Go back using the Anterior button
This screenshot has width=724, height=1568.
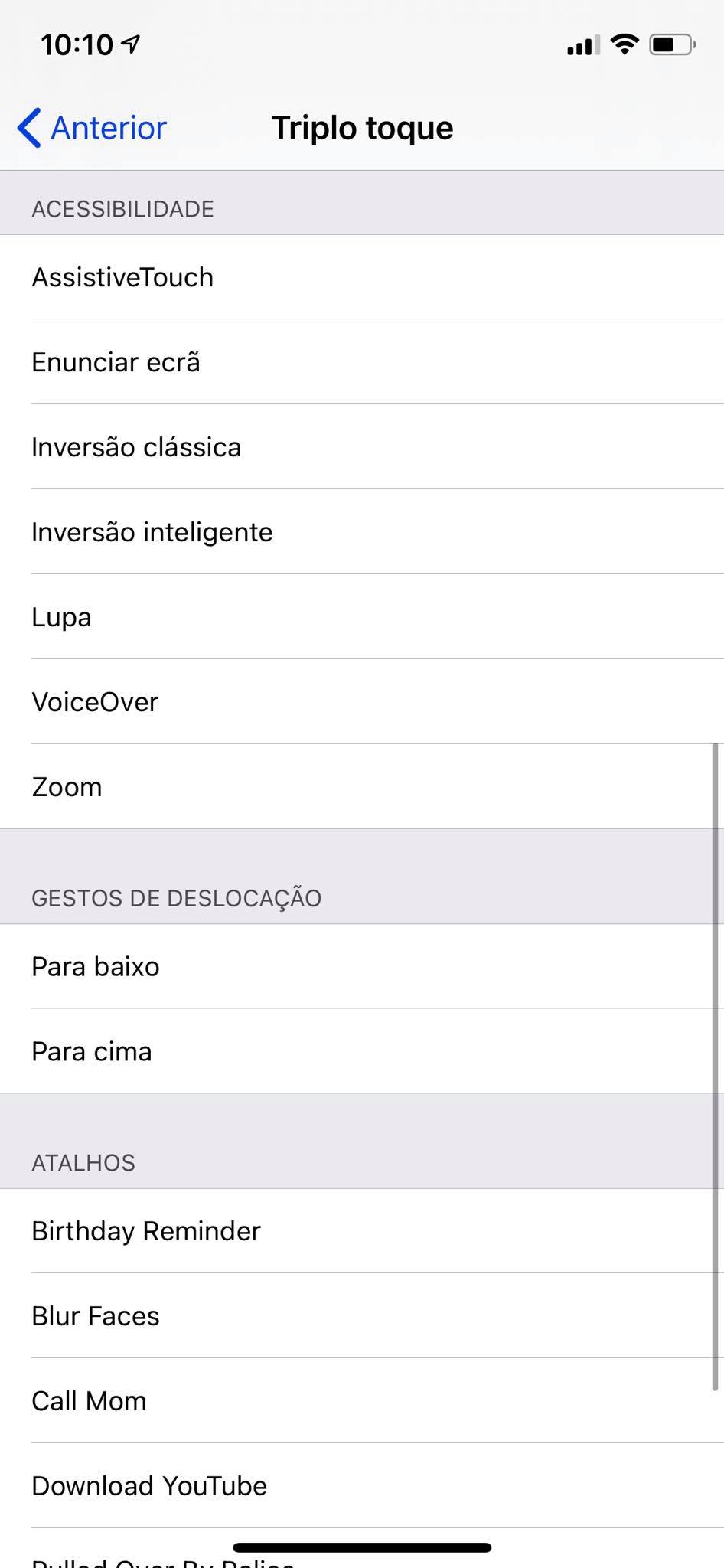tap(92, 128)
